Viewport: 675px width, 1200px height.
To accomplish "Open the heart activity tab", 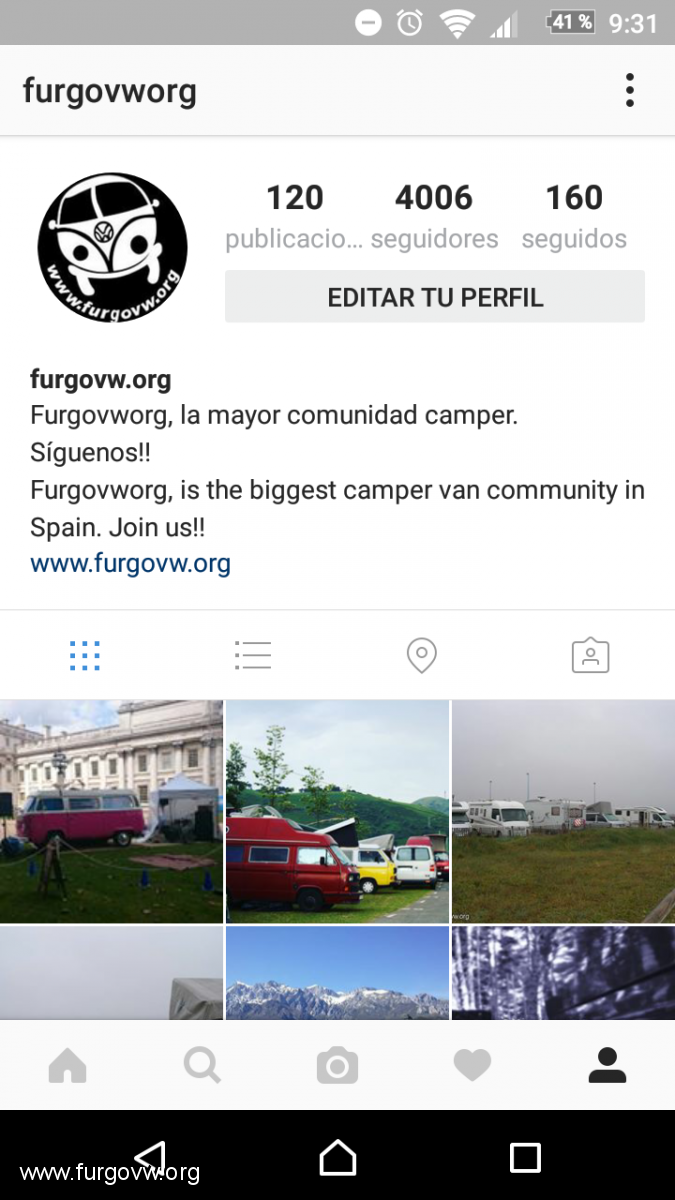I will [472, 1066].
